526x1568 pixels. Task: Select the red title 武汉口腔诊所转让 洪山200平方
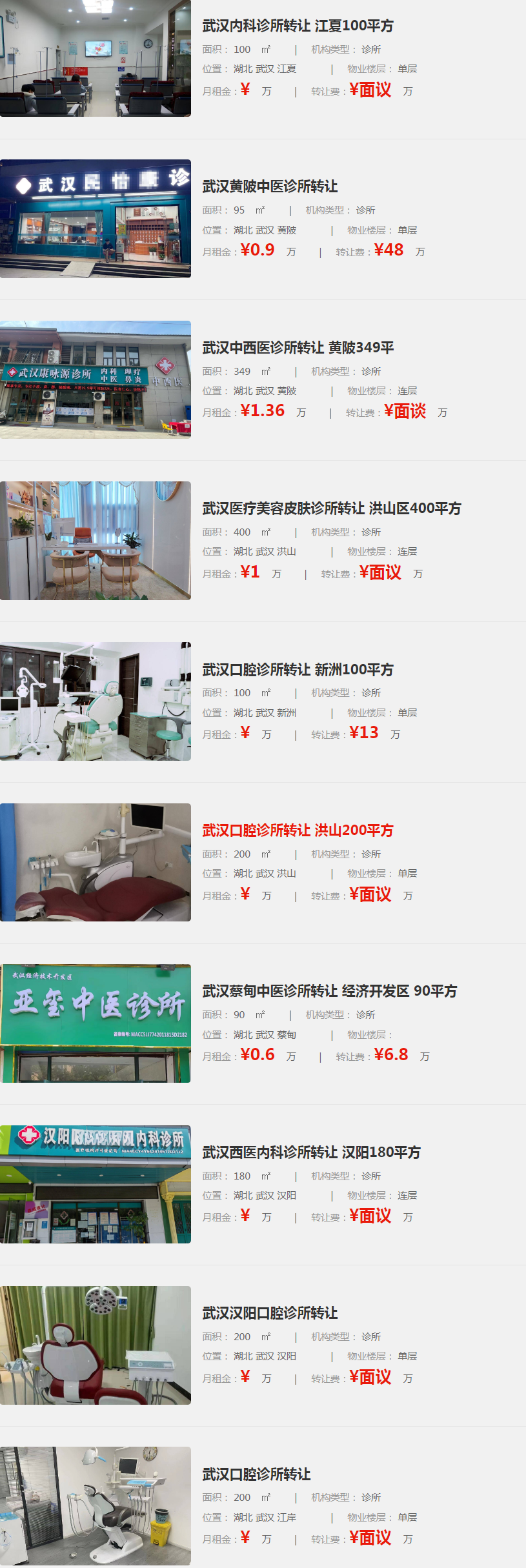click(298, 830)
